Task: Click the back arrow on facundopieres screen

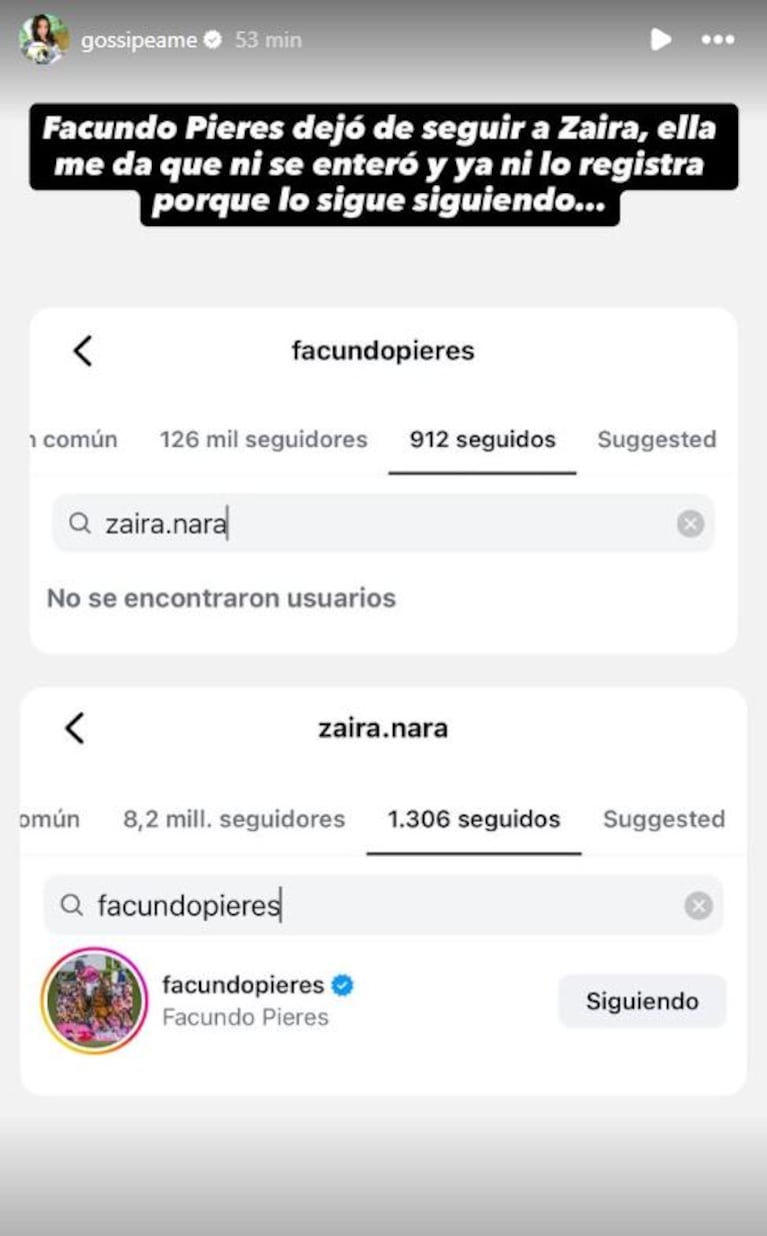Action: pyautogui.click(x=82, y=351)
